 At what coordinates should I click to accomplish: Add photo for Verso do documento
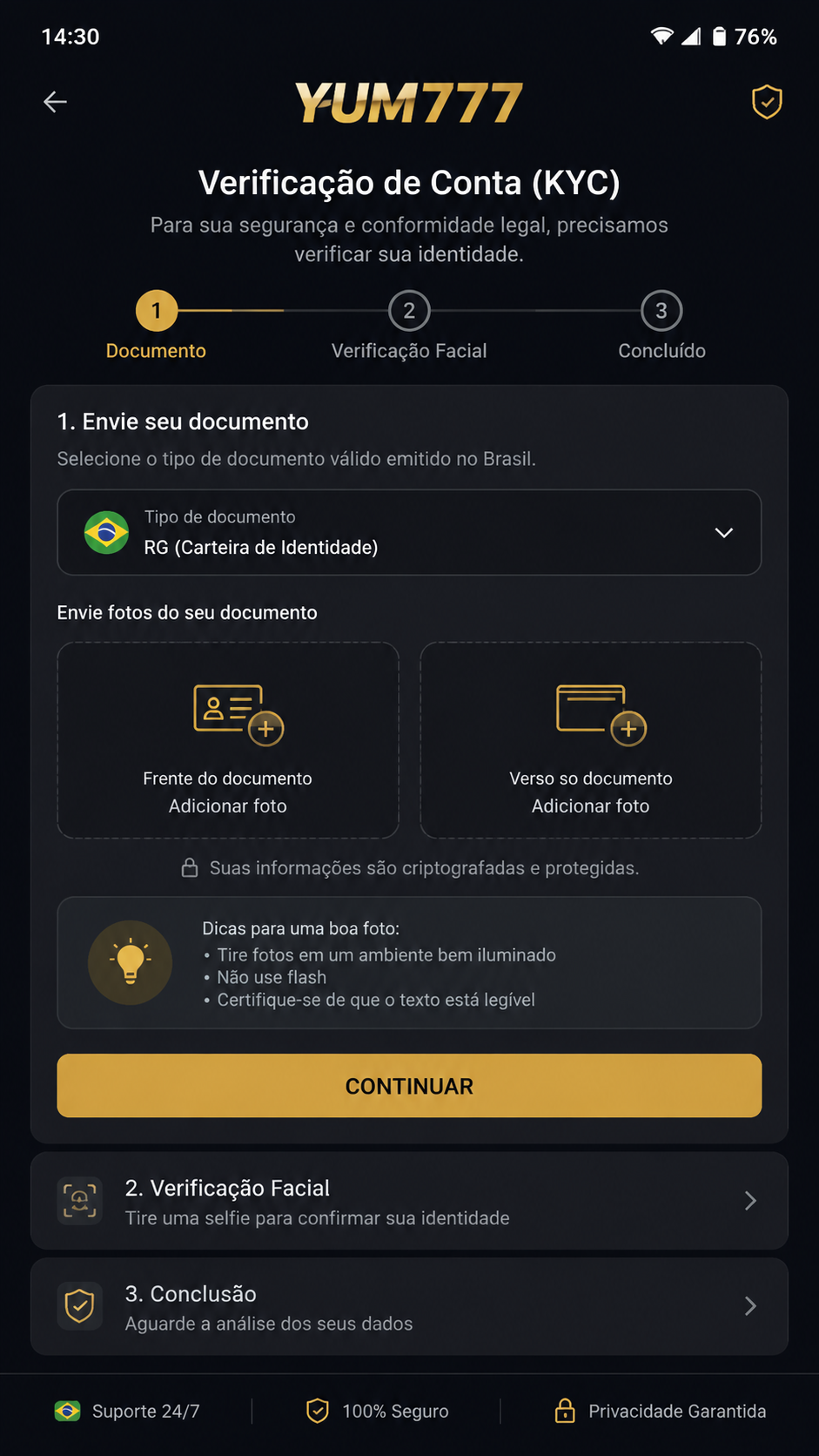591,740
